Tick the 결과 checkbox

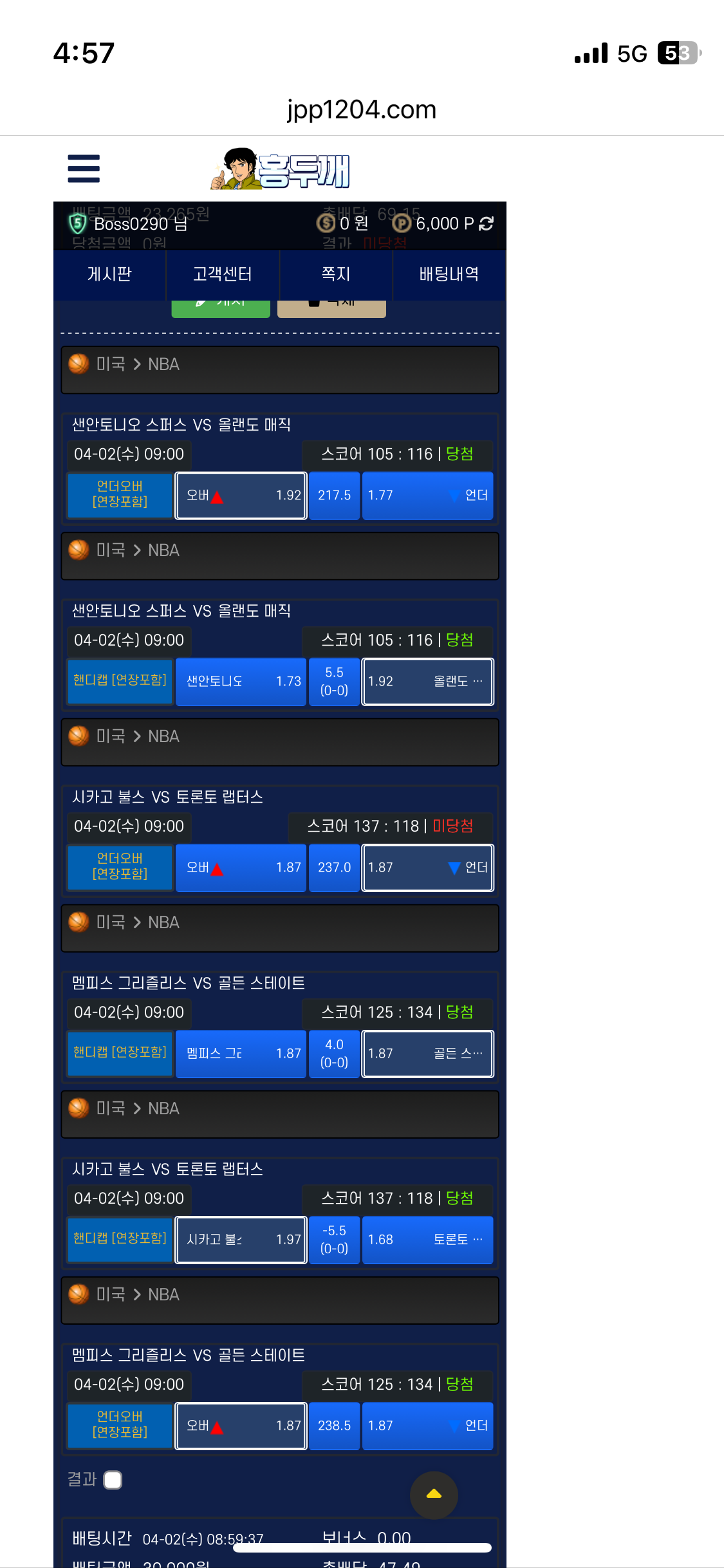(113, 1480)
